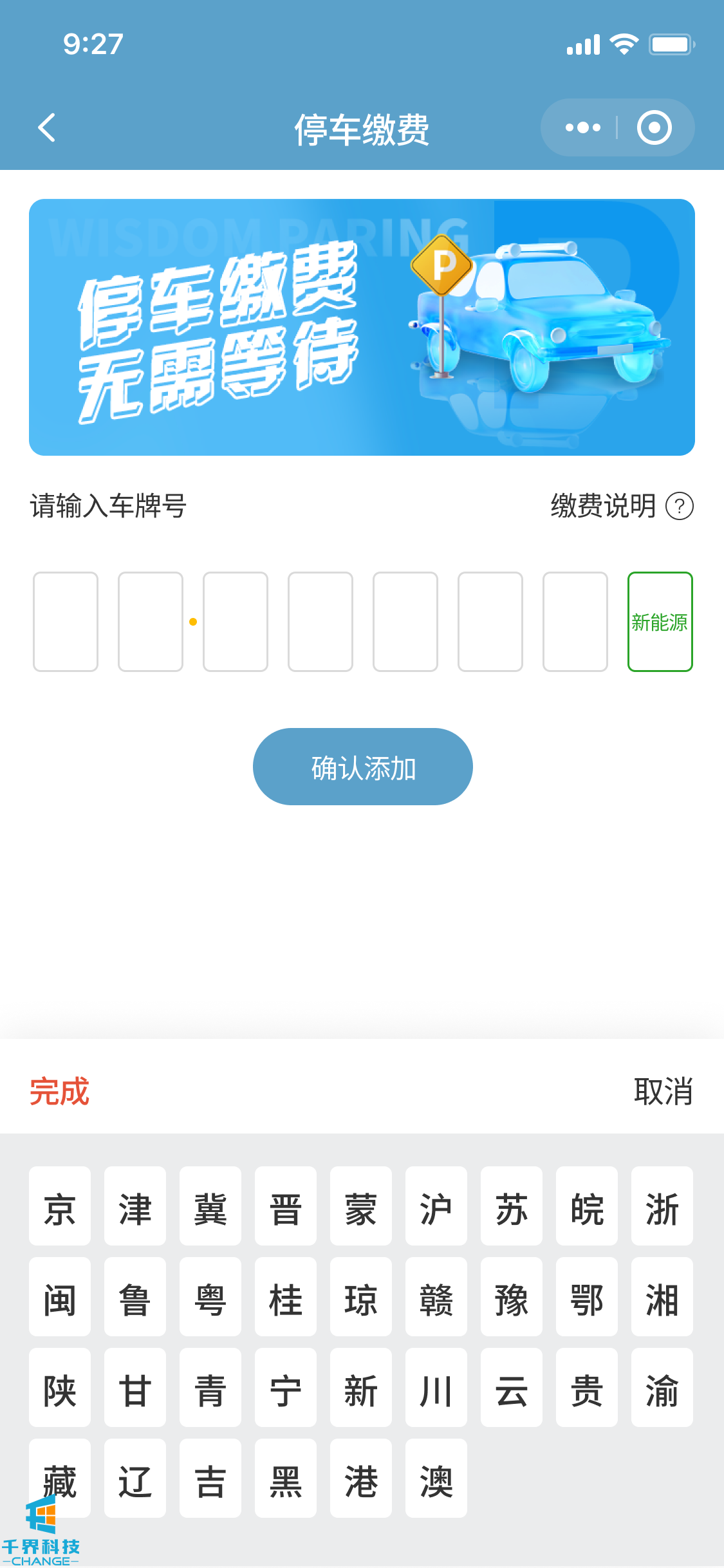Viewport: 724px width, 1568px height.
Task: Enter the 澳 character
Action: [436, 1478]
